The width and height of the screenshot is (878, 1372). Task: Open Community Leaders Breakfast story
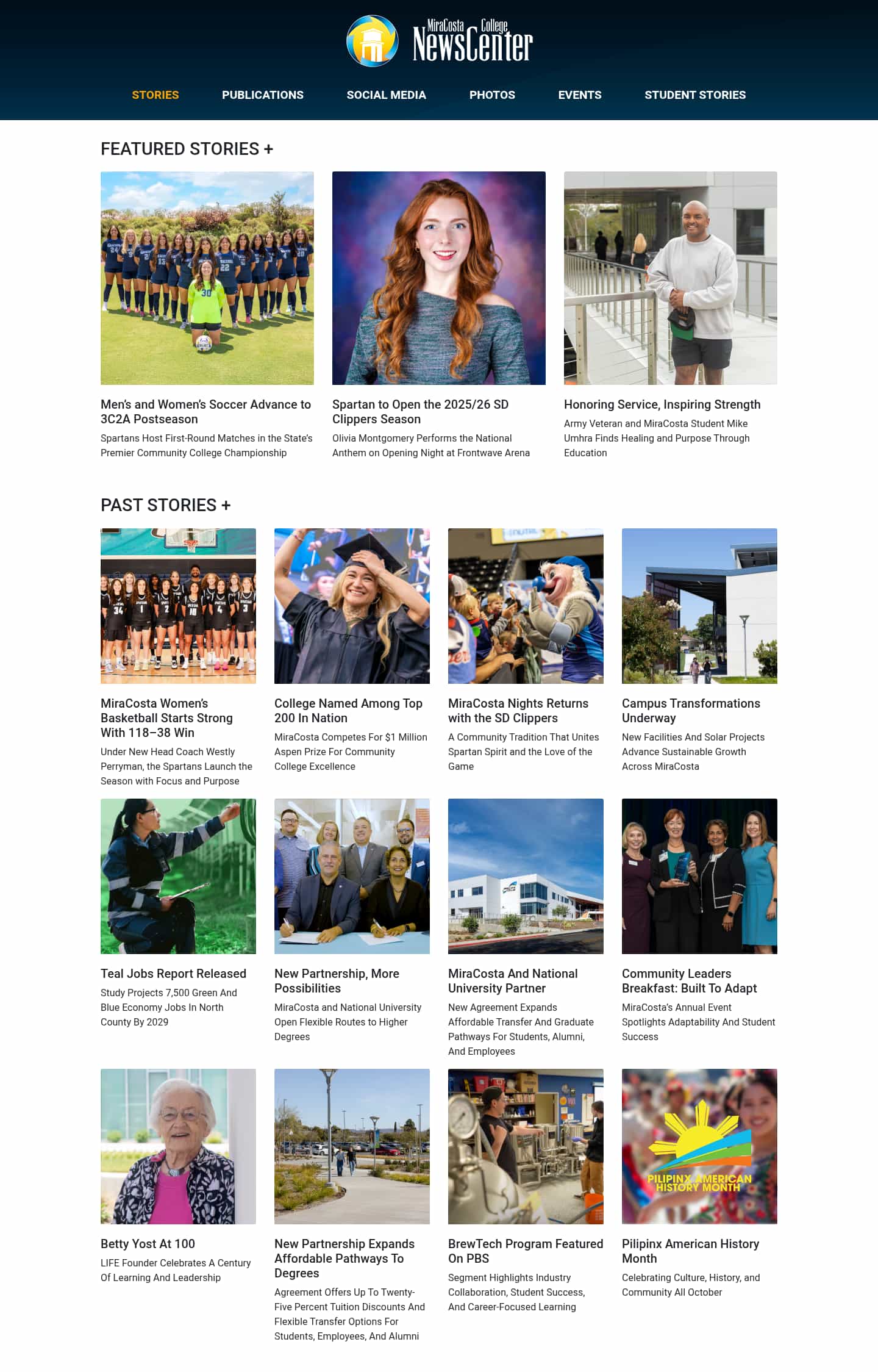click(x=689, y=981)
